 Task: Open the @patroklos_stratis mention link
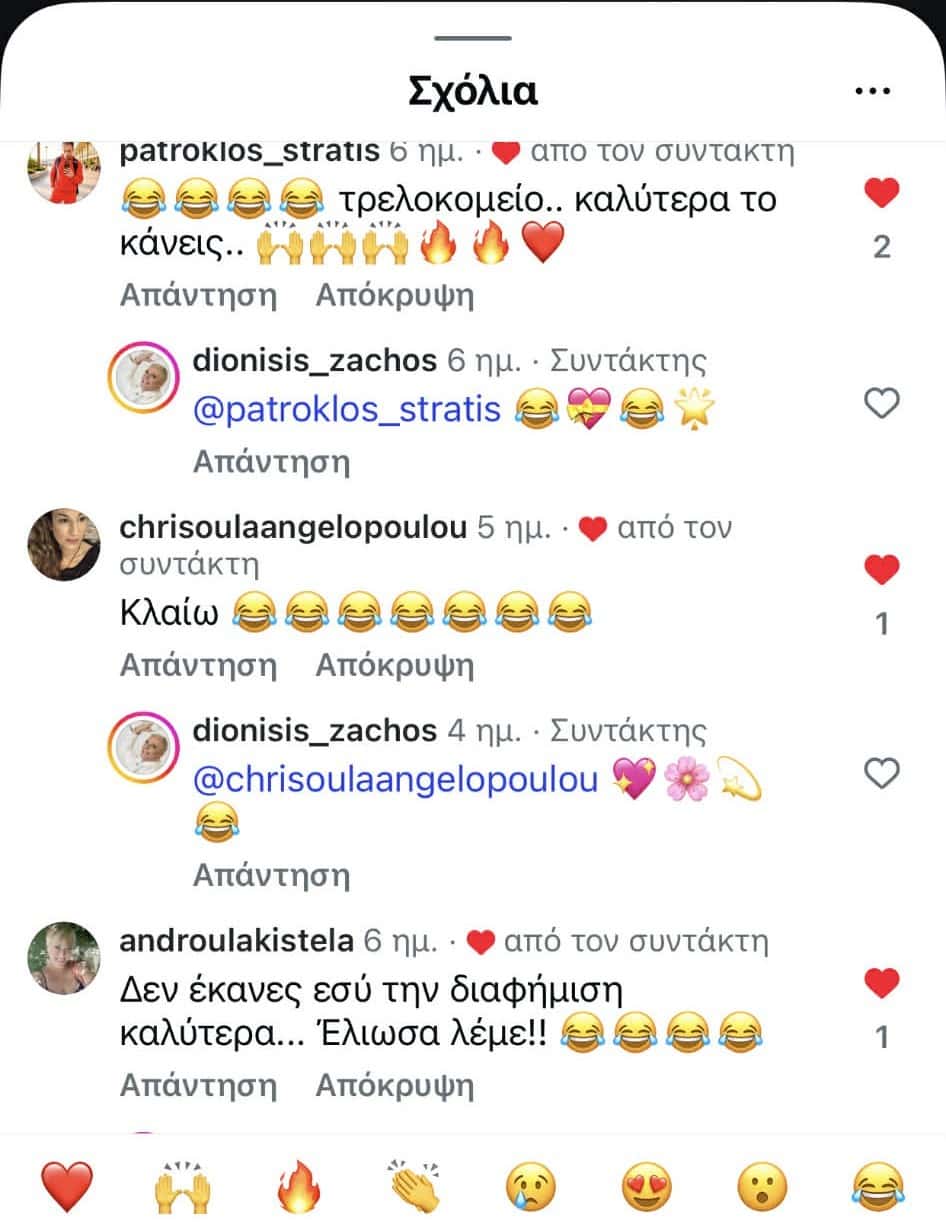346,410
